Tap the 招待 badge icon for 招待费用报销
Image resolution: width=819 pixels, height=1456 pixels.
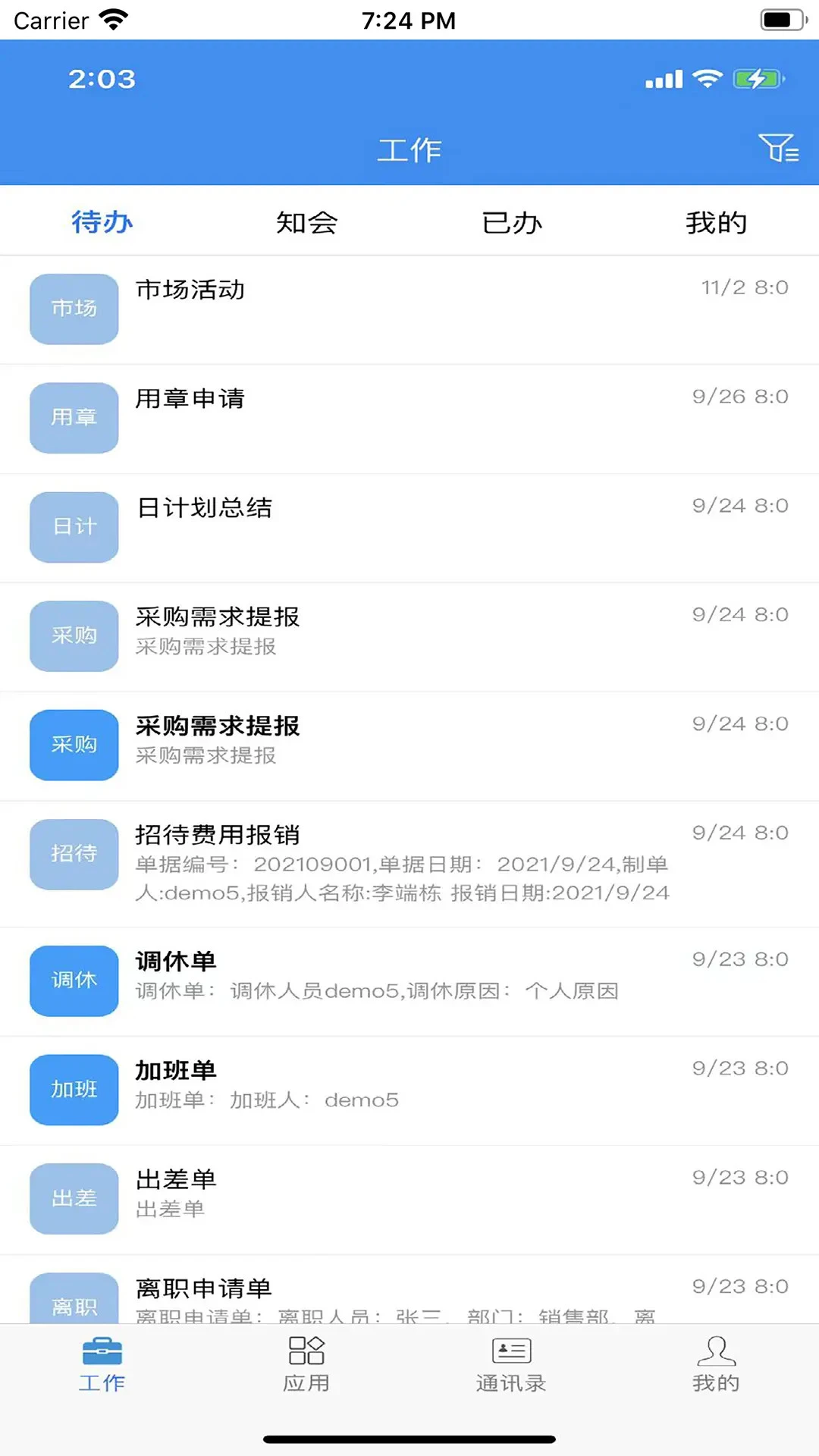point(74,854)
